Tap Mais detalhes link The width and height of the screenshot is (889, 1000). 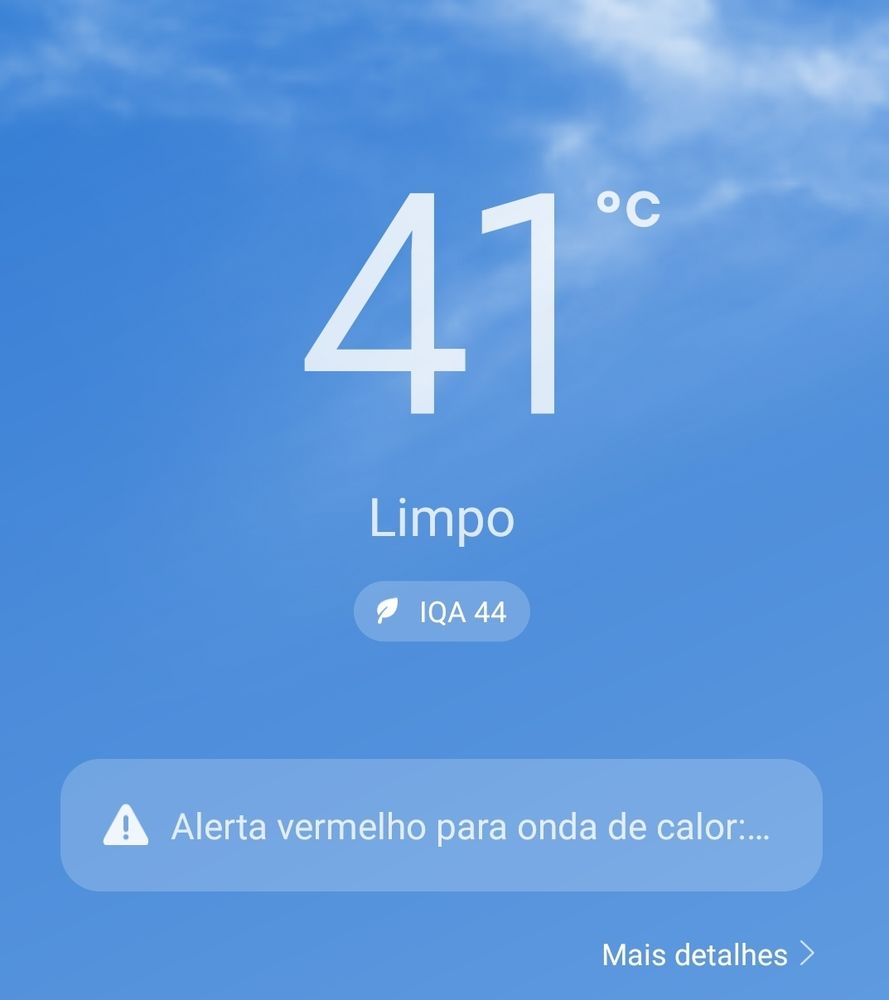click(x=708, y=954)
